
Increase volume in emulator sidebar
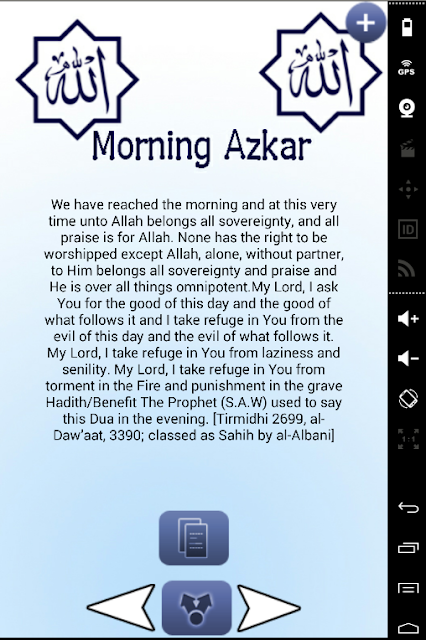408,318
